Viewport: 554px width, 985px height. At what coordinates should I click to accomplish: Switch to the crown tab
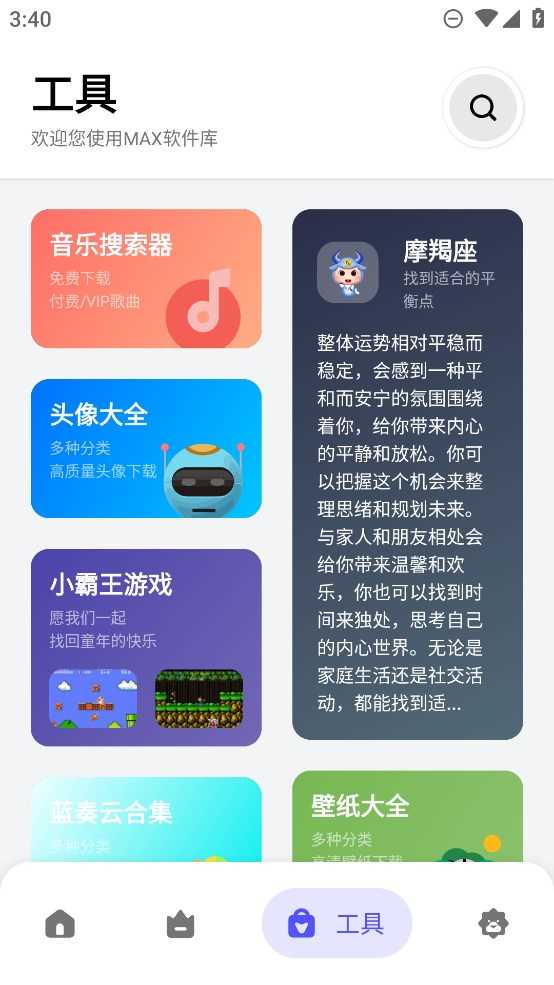point(180,924)
